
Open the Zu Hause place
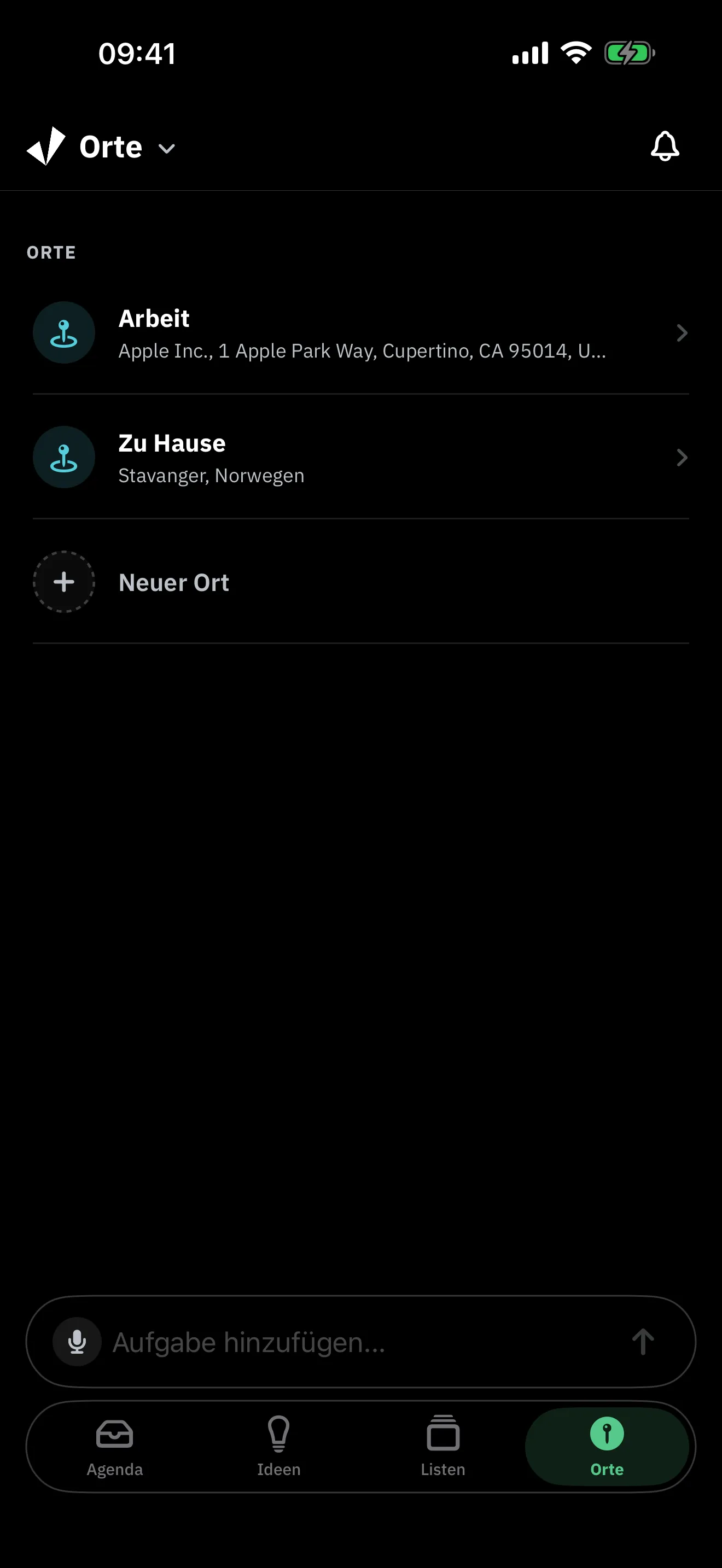tap(361, 458)
